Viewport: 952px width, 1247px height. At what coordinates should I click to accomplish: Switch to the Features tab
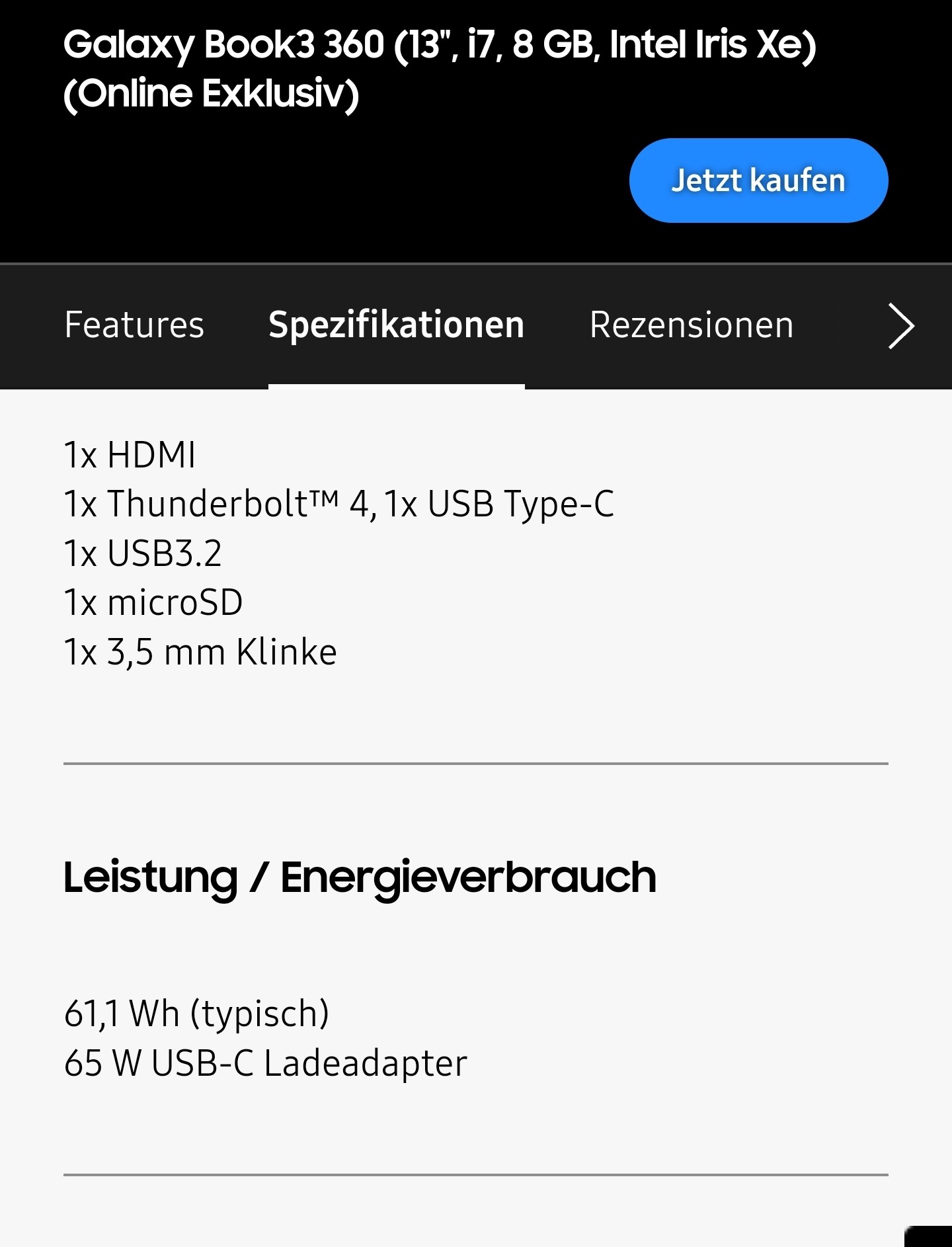(134, 325)
